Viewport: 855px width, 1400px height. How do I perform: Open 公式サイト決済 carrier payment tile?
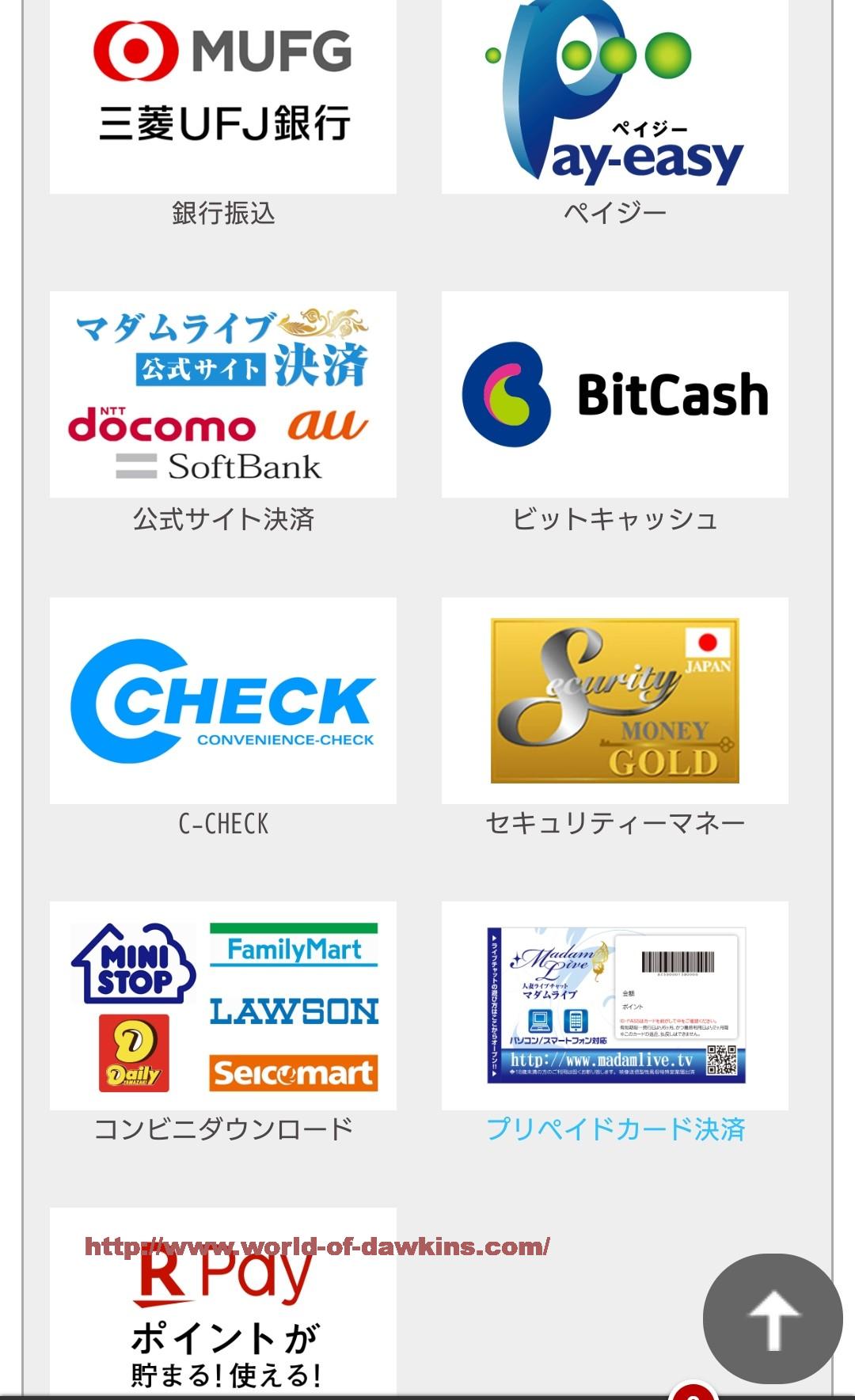[x=222, y=394]
